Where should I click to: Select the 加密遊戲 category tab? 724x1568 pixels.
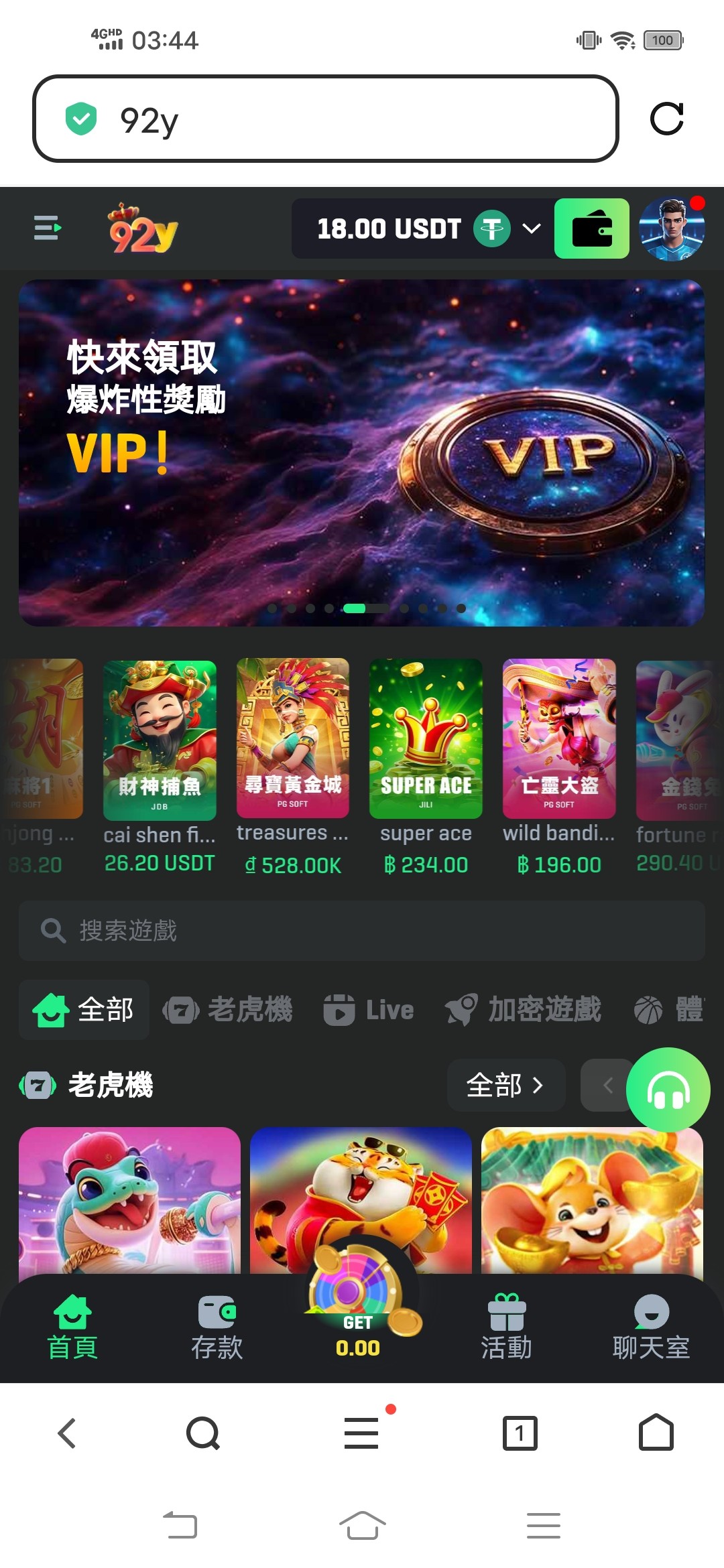point(524,1010)
